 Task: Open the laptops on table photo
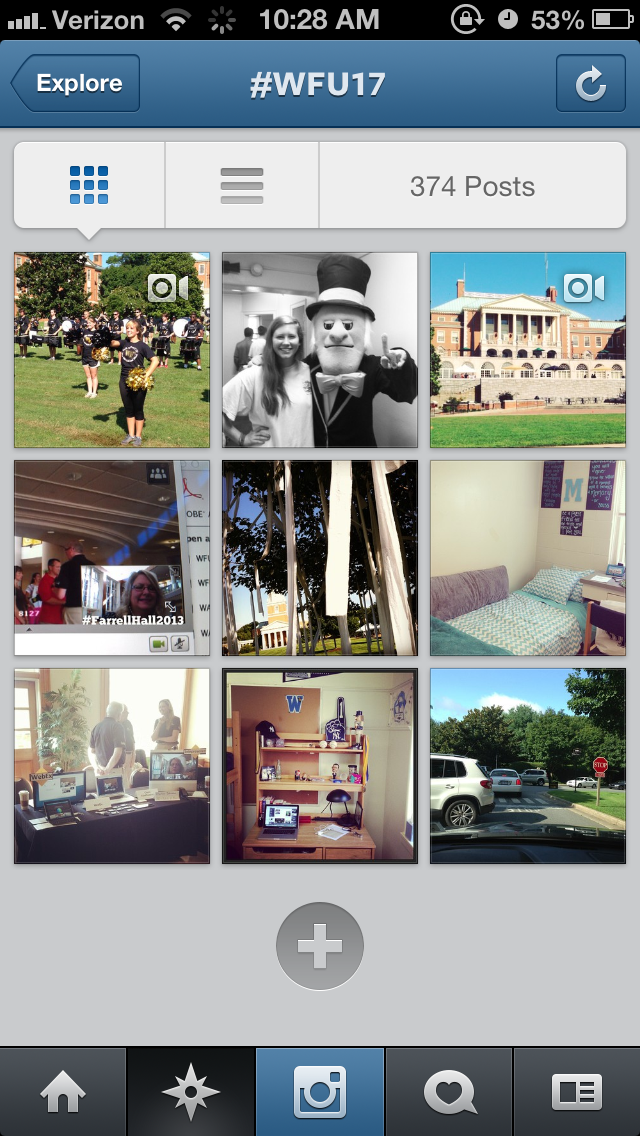pyautogui.click(x=112, y=766)
